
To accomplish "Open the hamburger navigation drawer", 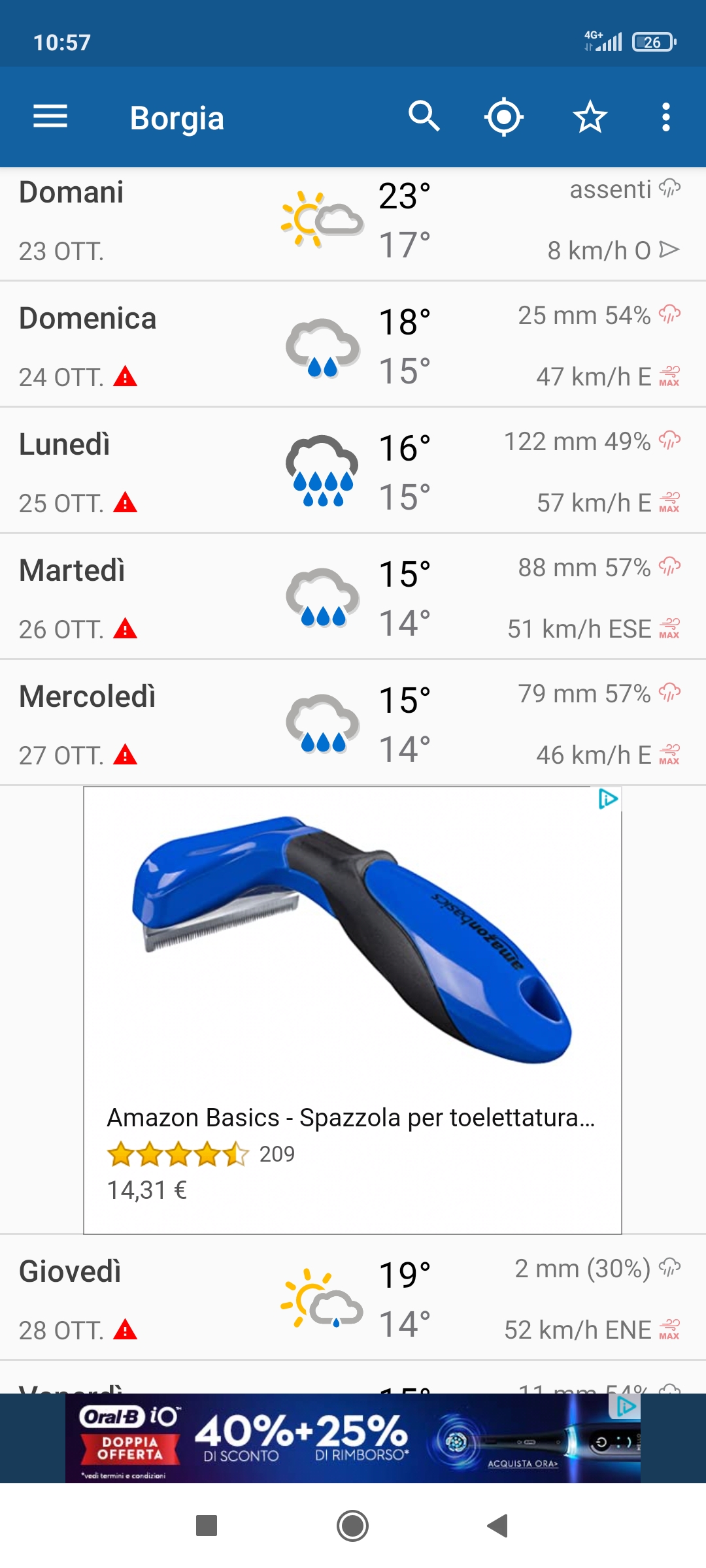I will 50,118.
